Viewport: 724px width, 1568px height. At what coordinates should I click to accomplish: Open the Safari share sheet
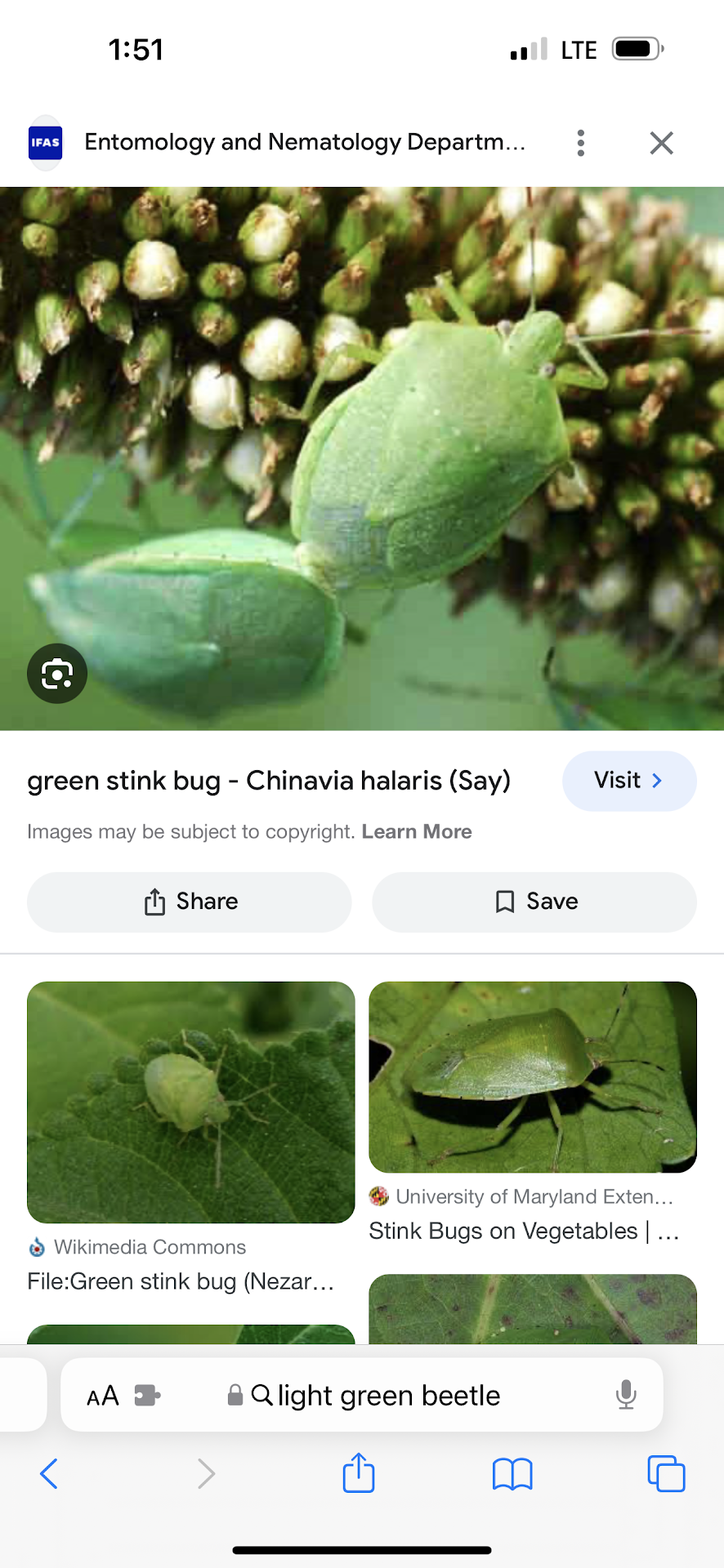359,1473
